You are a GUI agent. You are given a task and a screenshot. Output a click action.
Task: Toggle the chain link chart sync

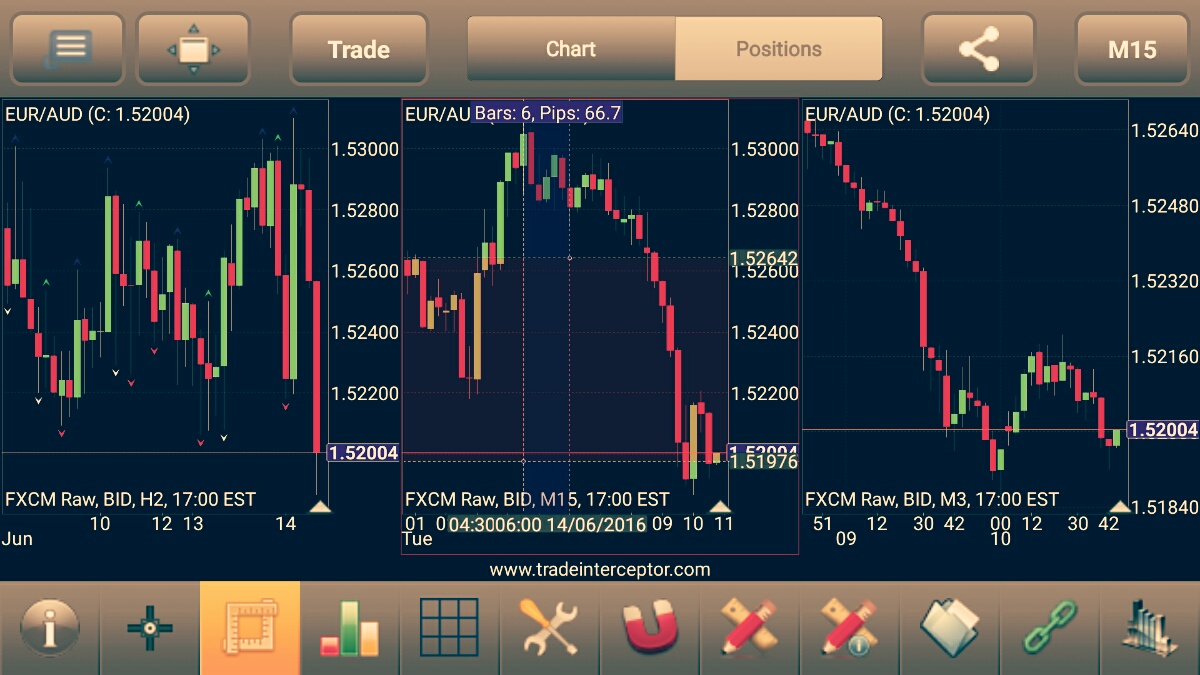pyautogui.click(x=1050, y=629)
